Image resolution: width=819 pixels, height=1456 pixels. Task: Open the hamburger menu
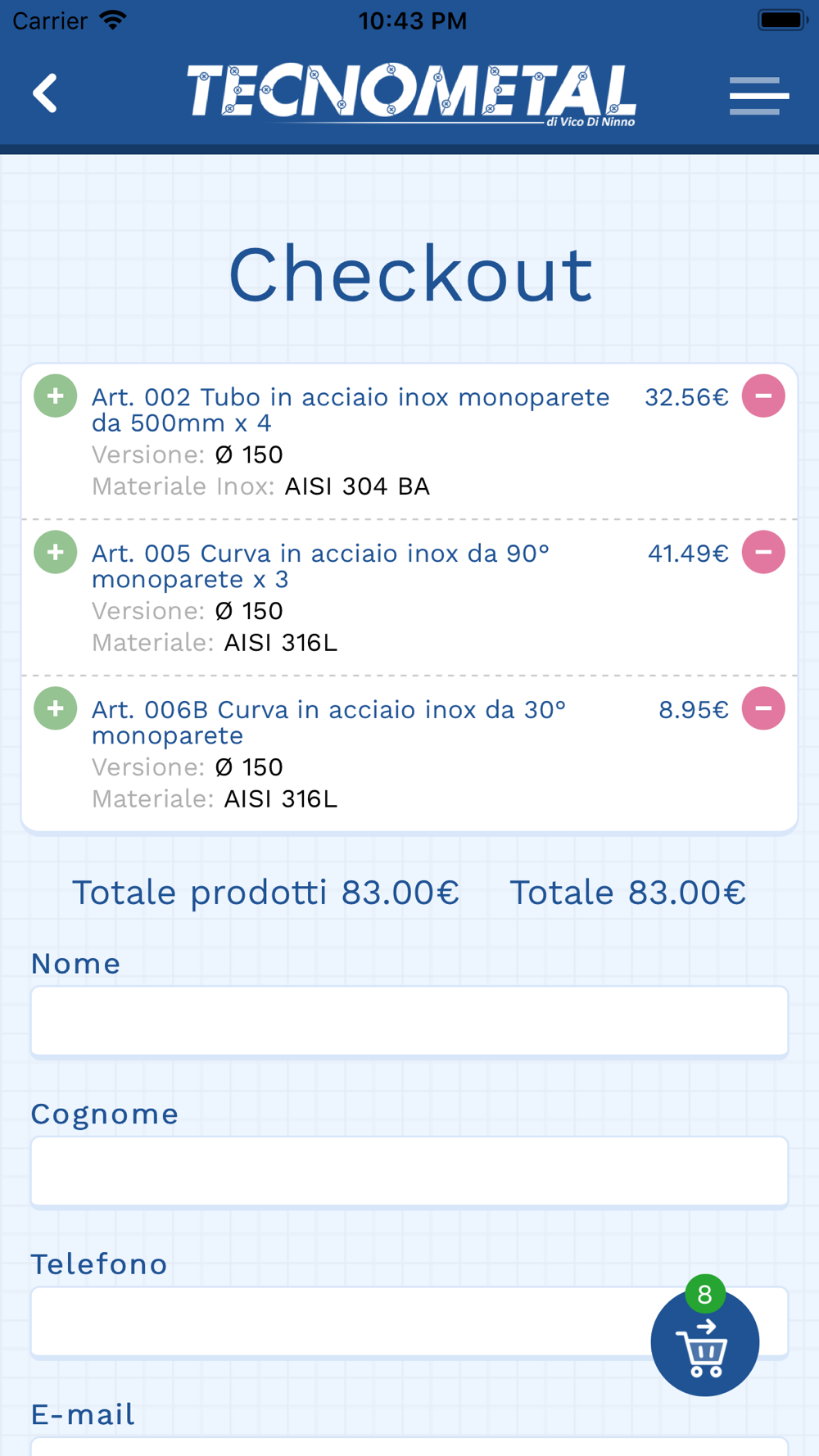click(x=759, y=96)
